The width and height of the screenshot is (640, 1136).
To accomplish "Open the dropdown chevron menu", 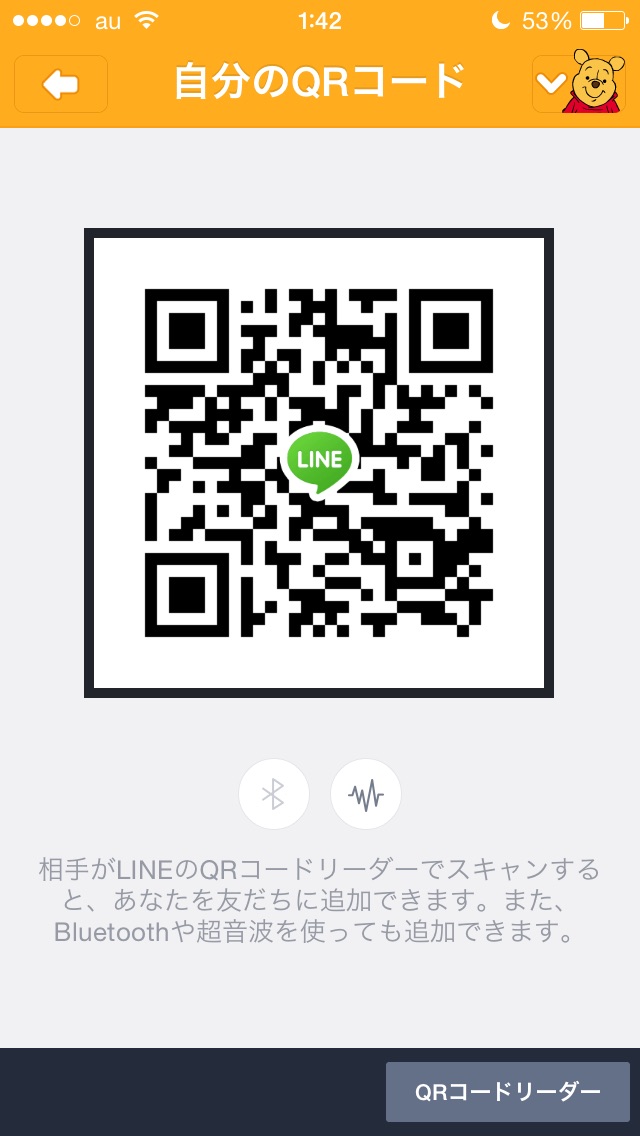I will point(551,84).
